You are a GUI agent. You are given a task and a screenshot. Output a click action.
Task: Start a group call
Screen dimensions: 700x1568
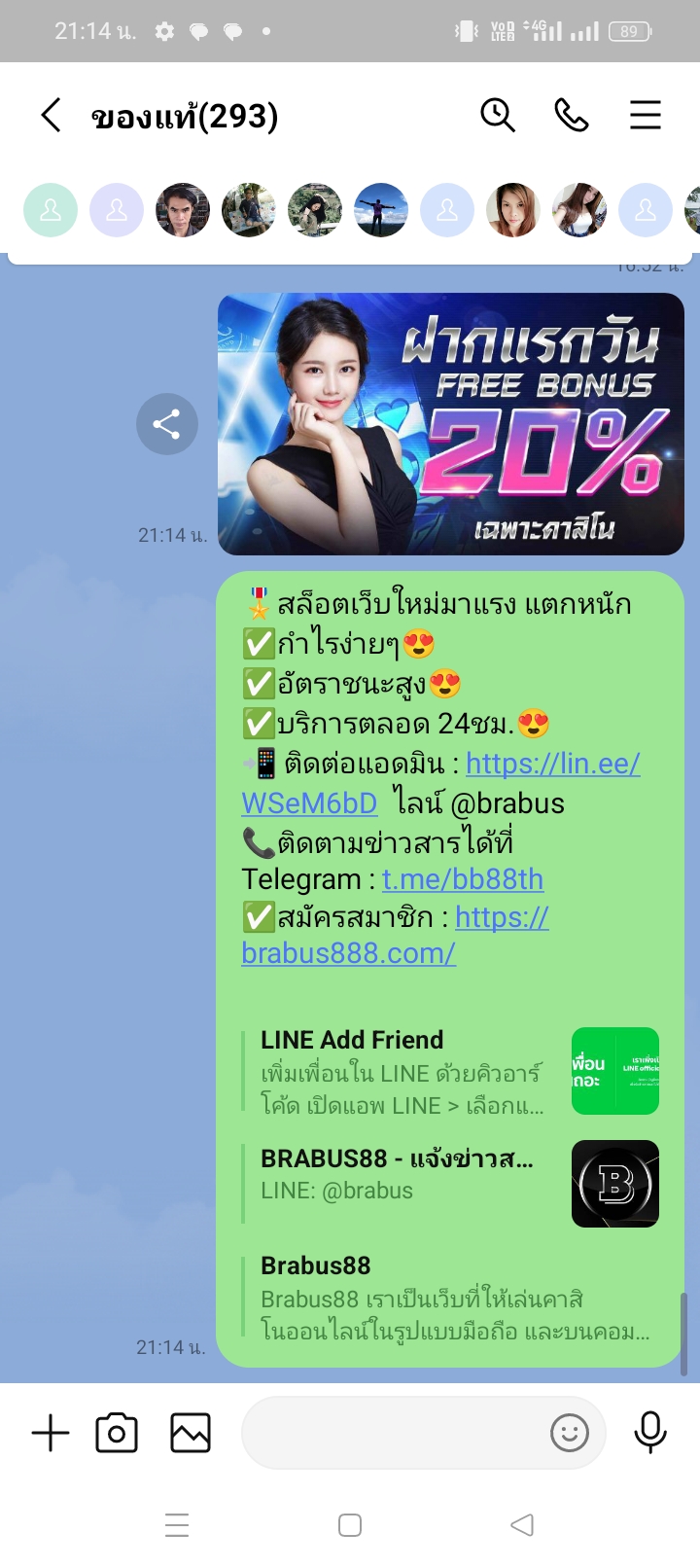pos(572,116)
